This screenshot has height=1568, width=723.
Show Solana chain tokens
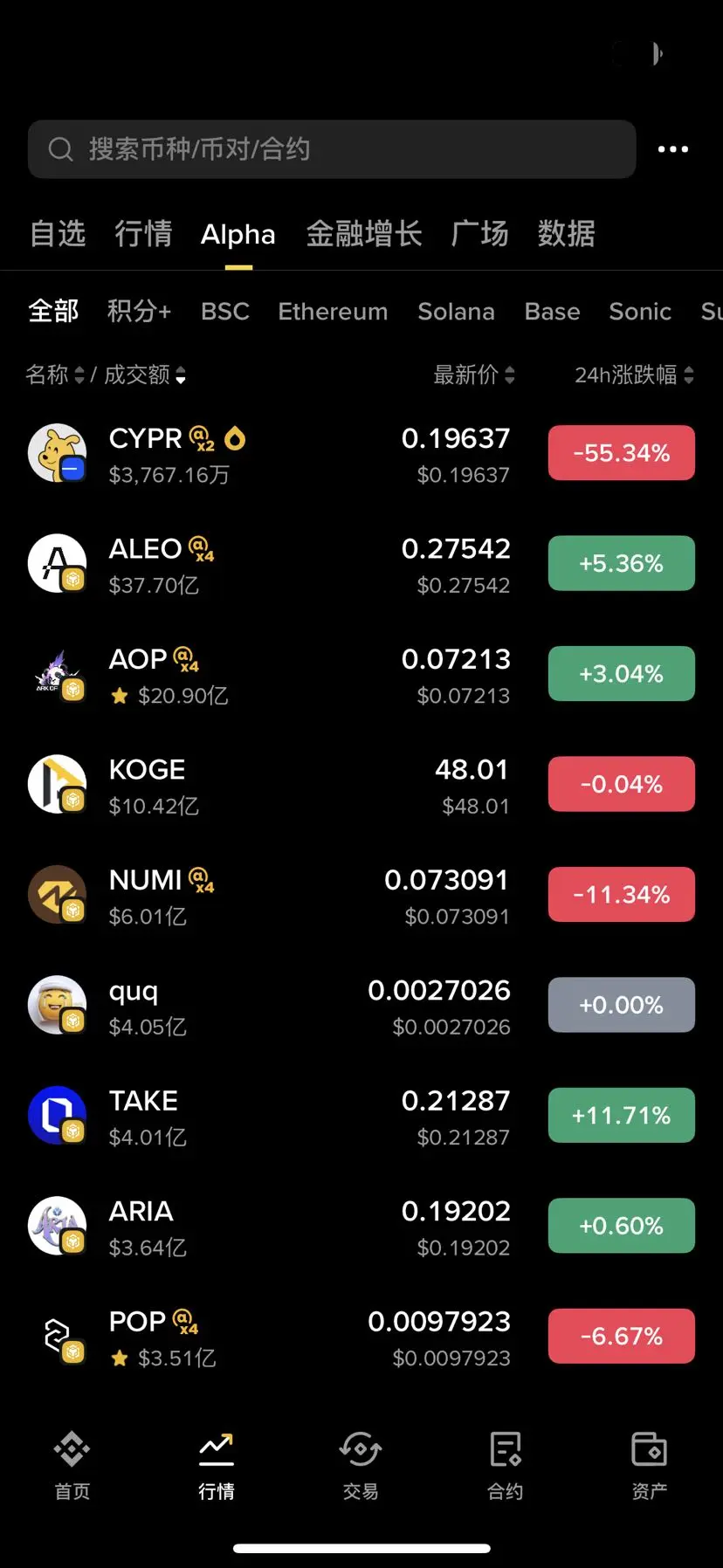(x=456, y=312)
